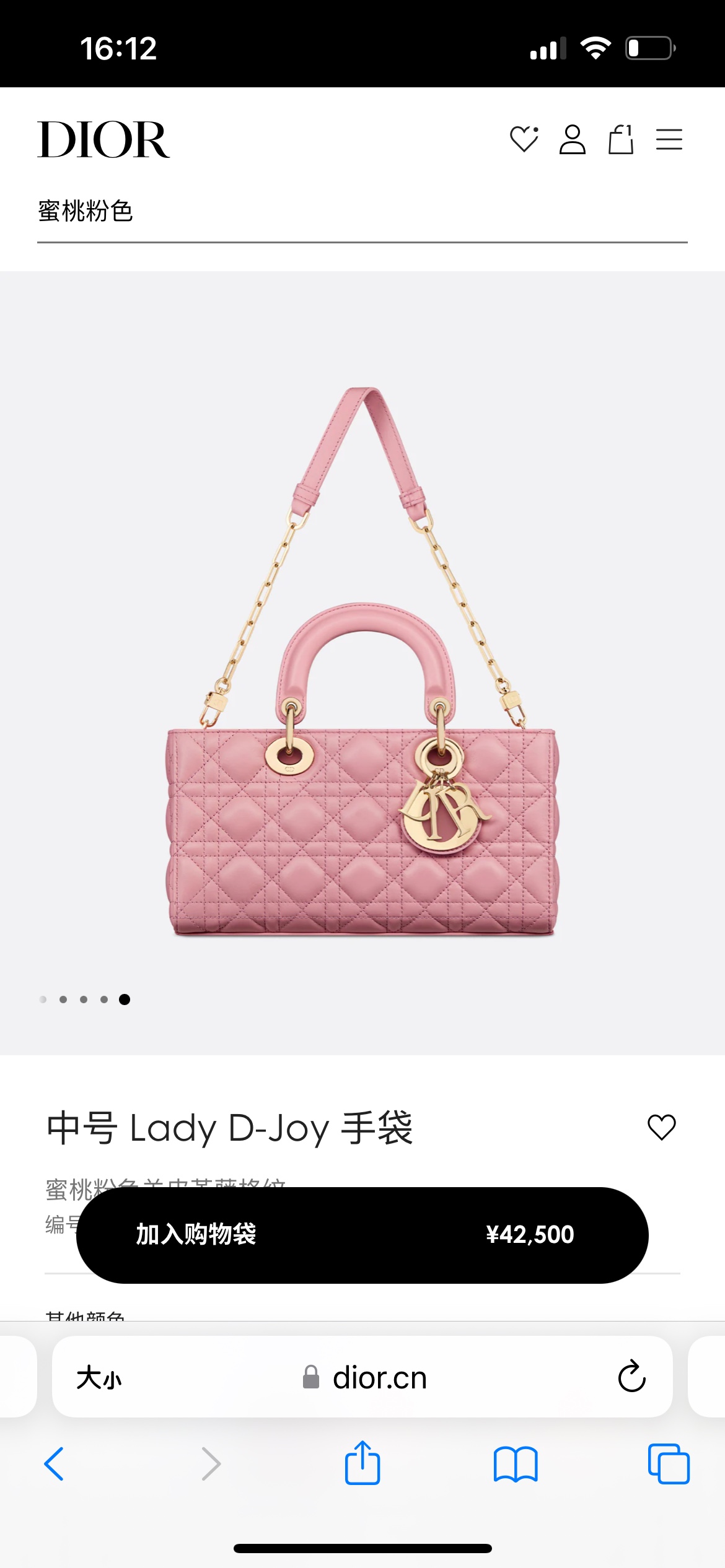This screenshot has height=1568, width=725.
Task: Tap the DIOR logo to go home
Action: click(103, 140)
